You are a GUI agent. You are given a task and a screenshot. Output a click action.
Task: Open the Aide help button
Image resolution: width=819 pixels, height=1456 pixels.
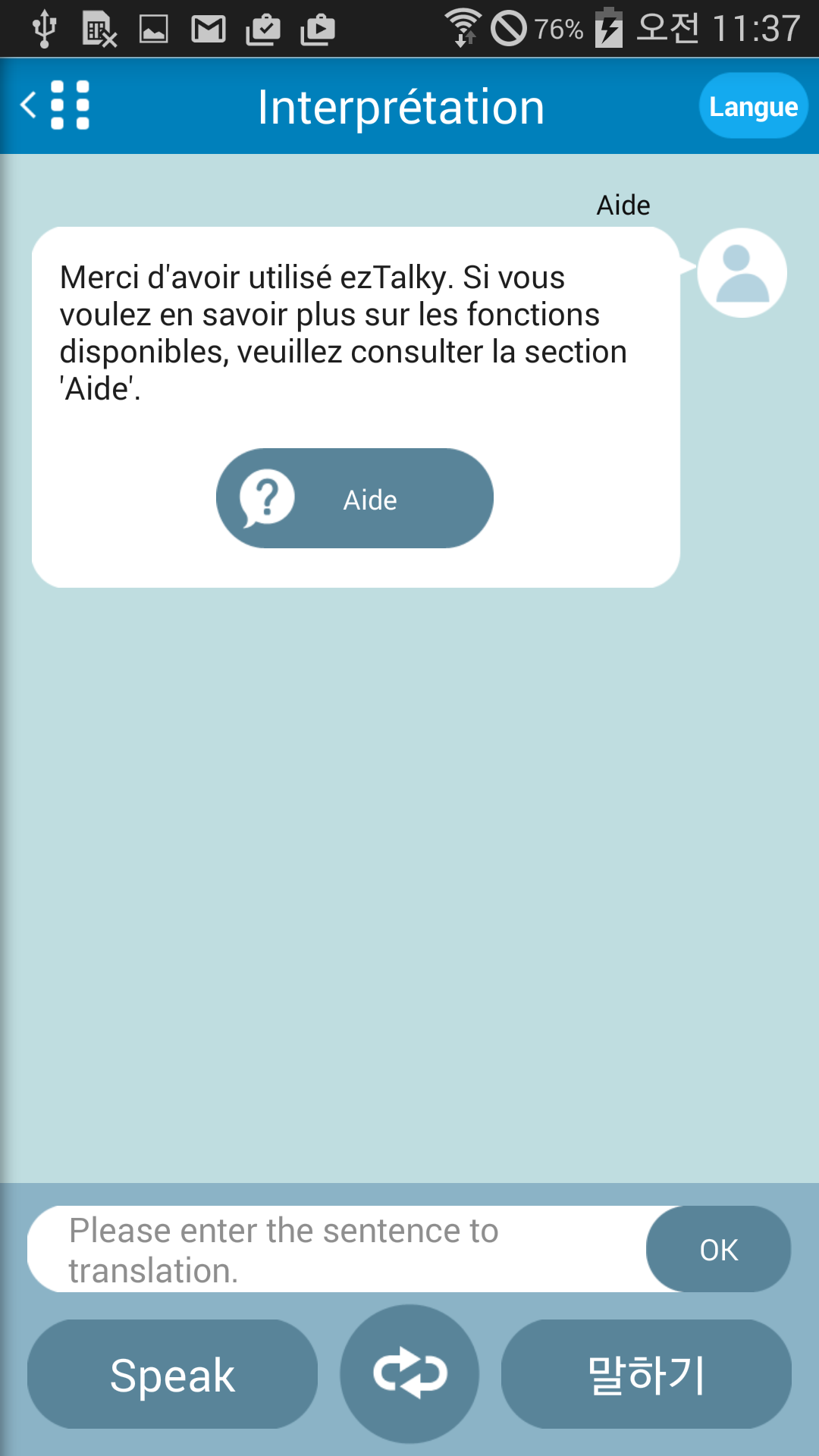coord(355,498)
